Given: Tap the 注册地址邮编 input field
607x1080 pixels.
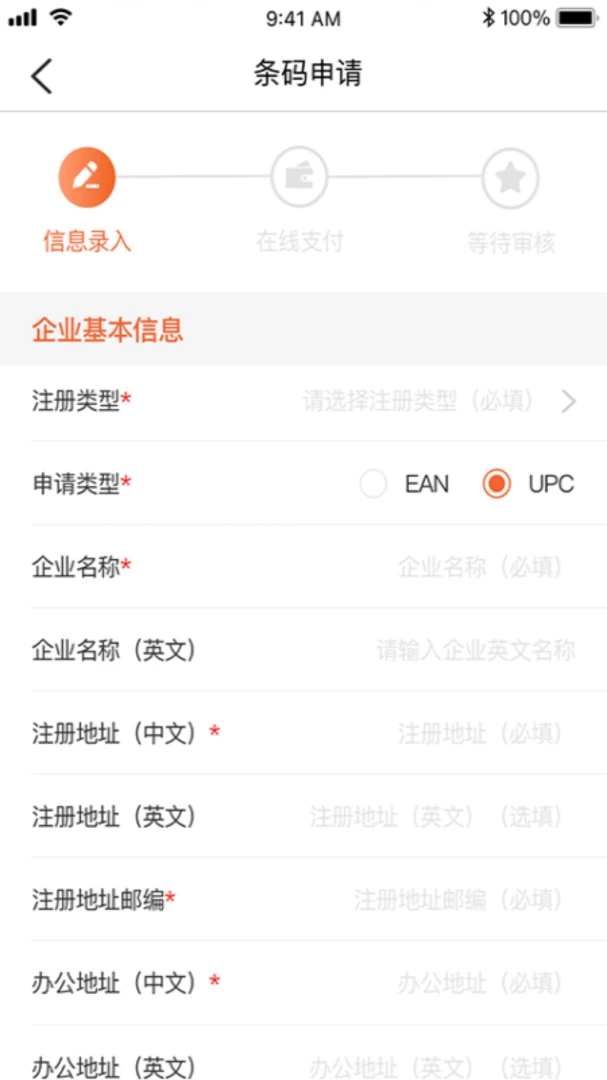Looking at the screenshot, I should 458,900.
